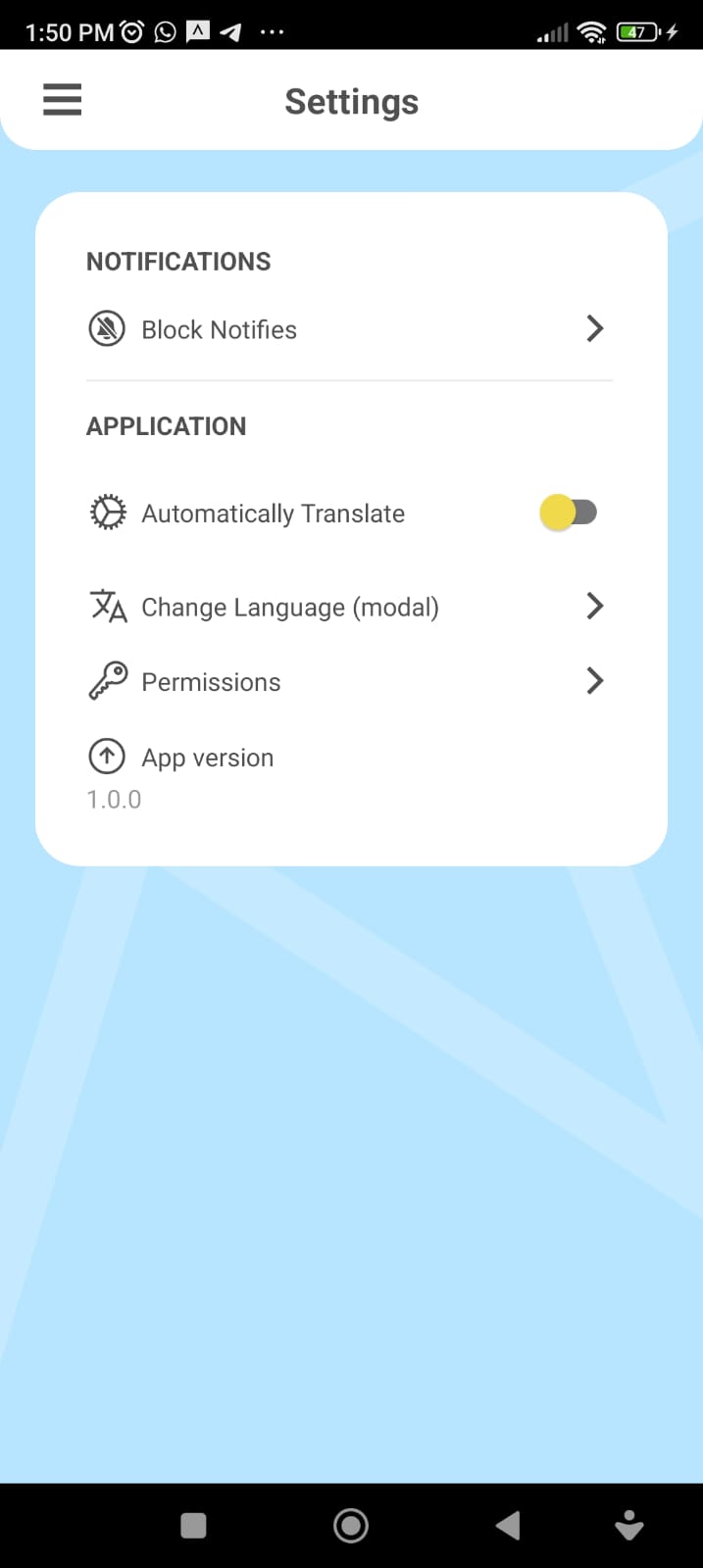This screenshot has height=1568, width=703.
Task: Go to the home screen
Action: coord(351,1525)
